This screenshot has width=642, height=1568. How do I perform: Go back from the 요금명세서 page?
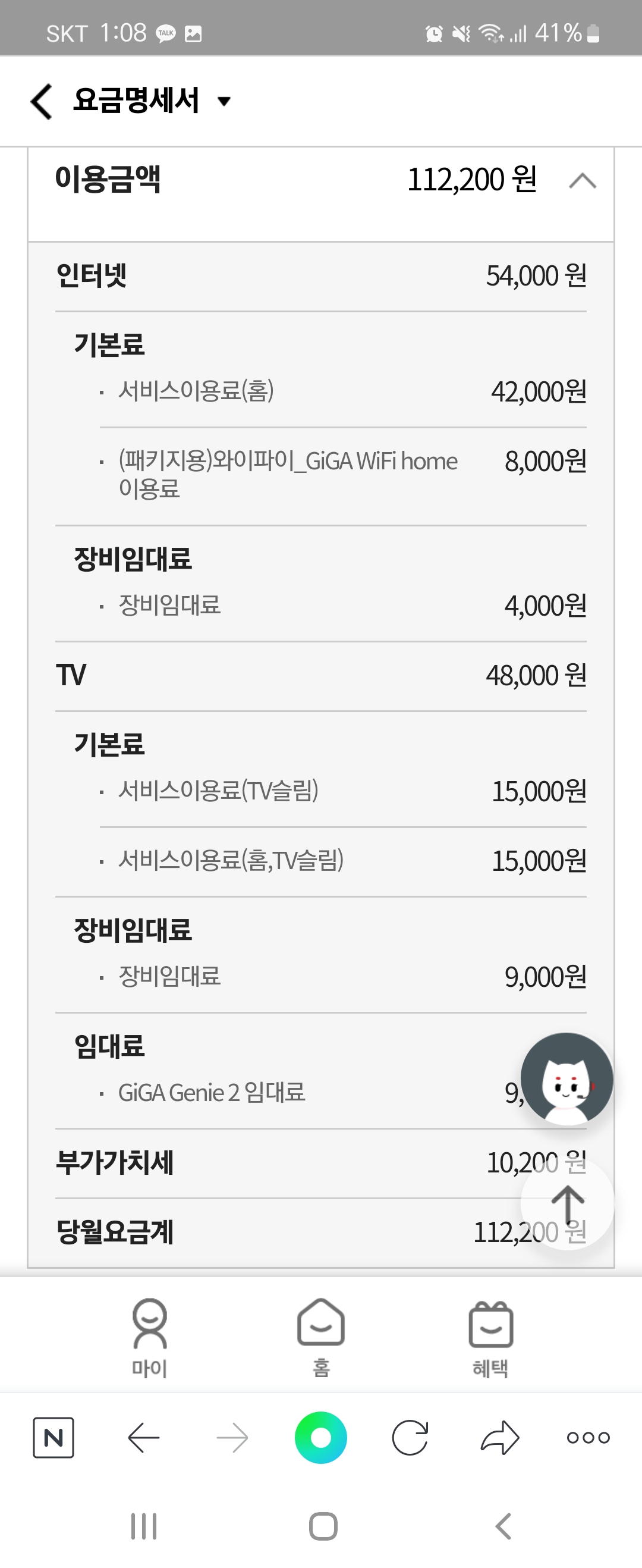coord(42,101)
